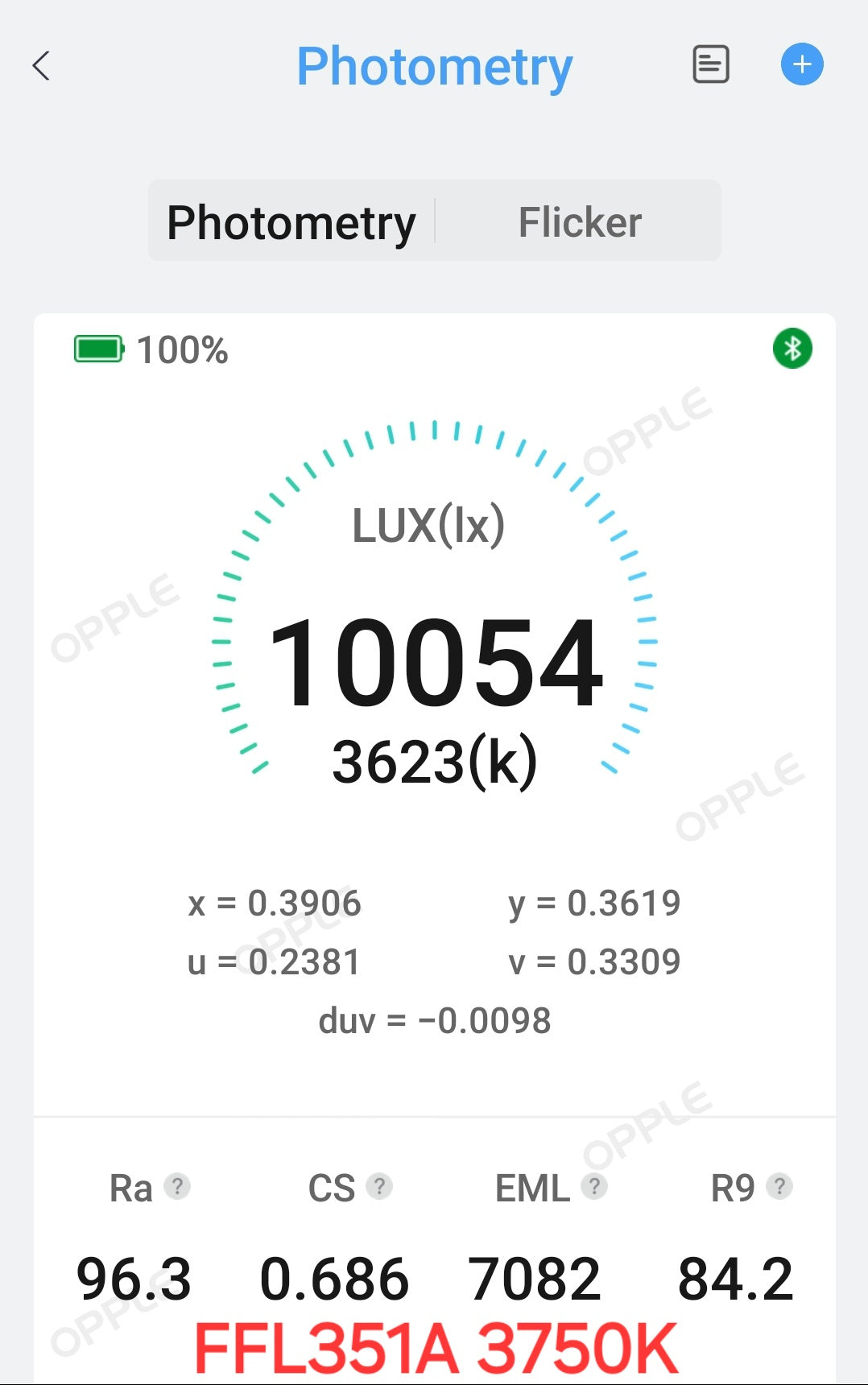
Task: Select the Photometry segment tab
Action: 291,222
